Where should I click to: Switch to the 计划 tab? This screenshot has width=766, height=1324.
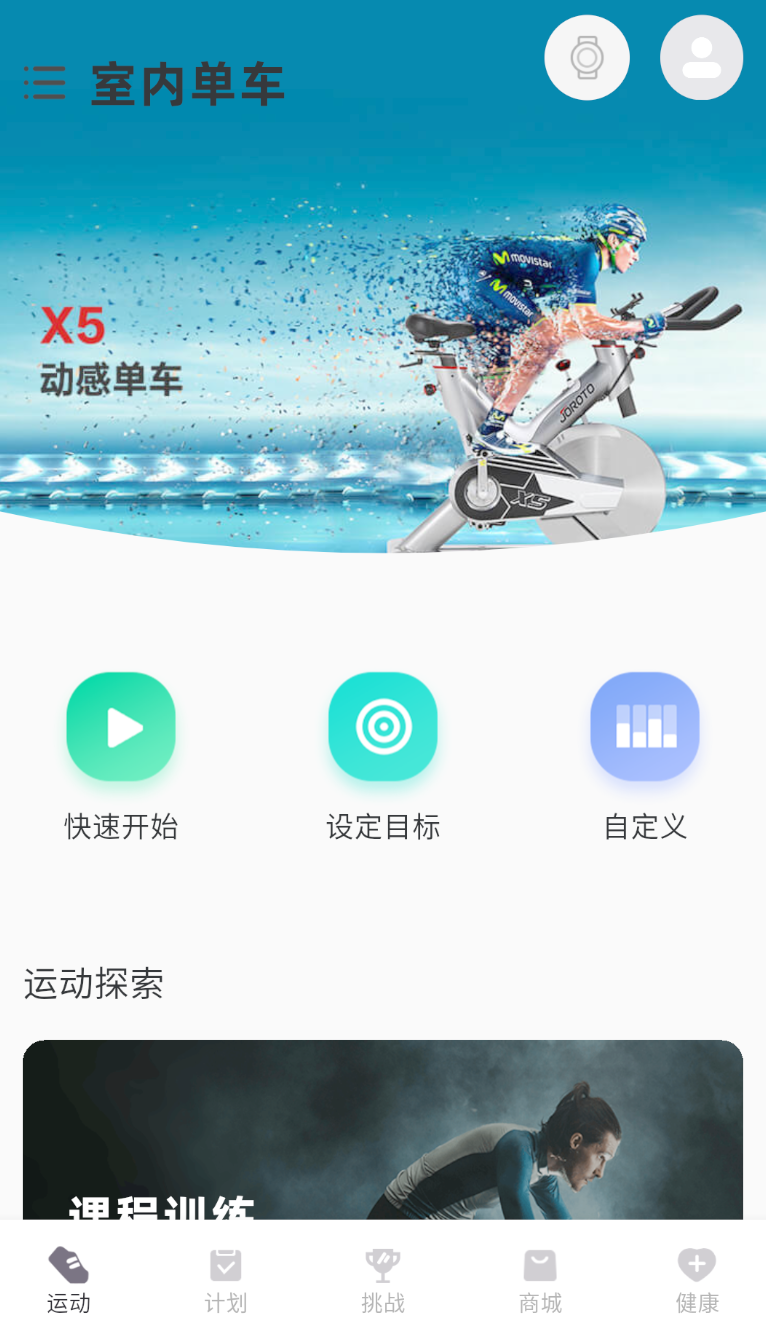click(226, 1279)
